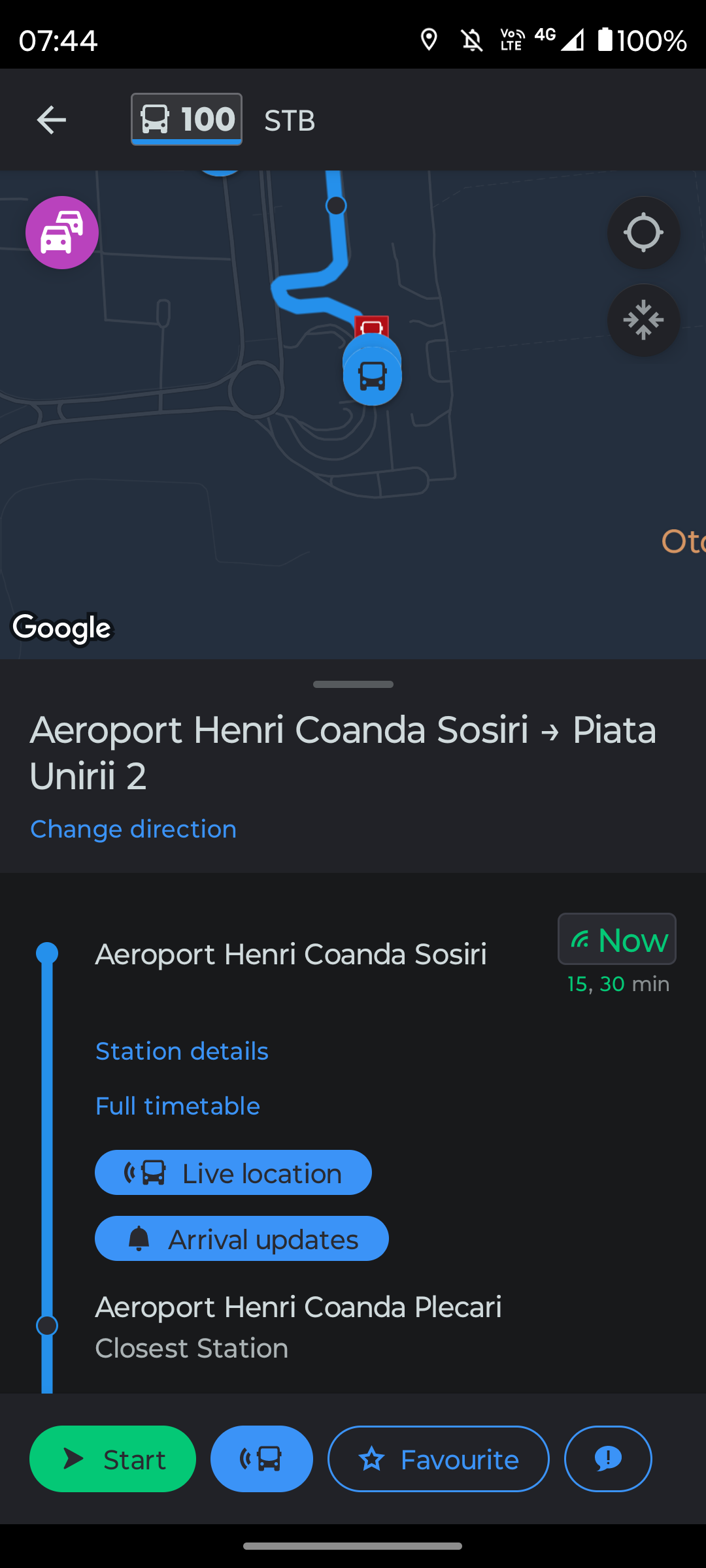Image resolution: width=706 pixels, height=1568 pixels.
Task: Open Station details
Action: pos(182,1051)
